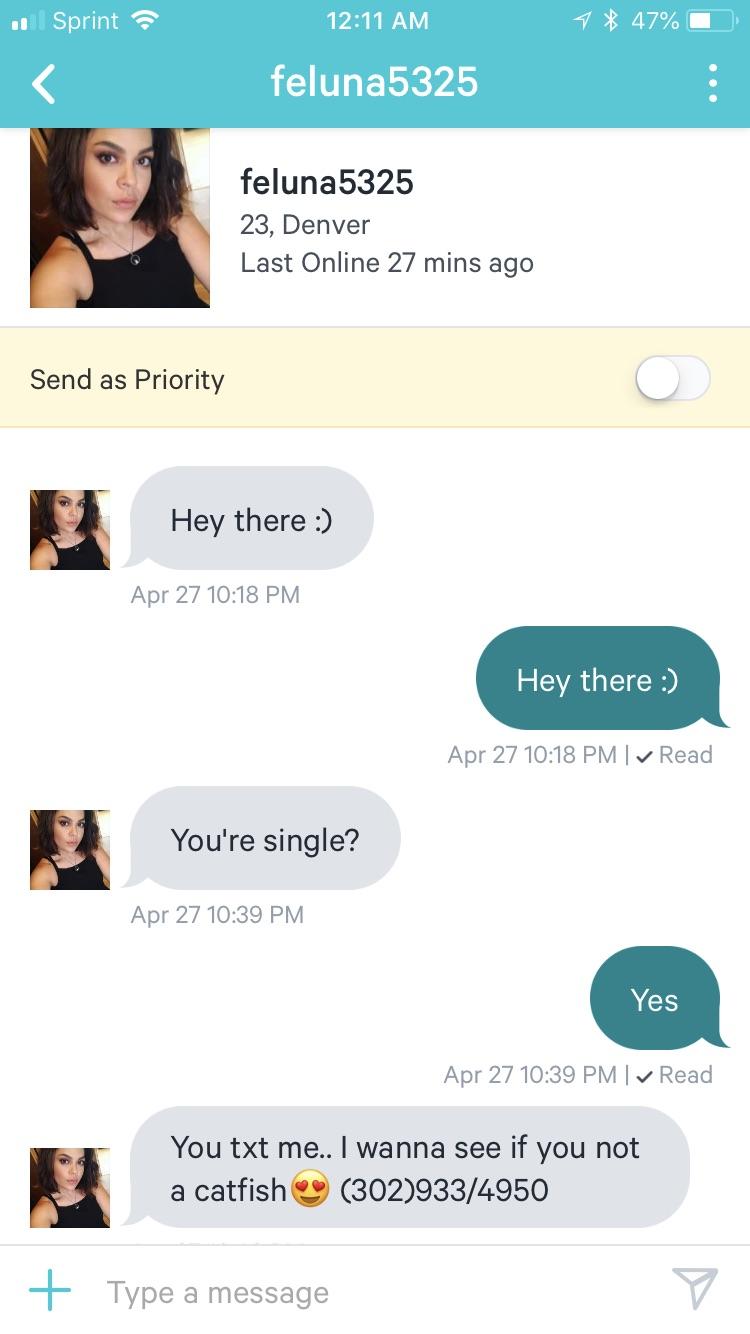
Task: Send the message with the paper plane
Action: (695, 1289)
